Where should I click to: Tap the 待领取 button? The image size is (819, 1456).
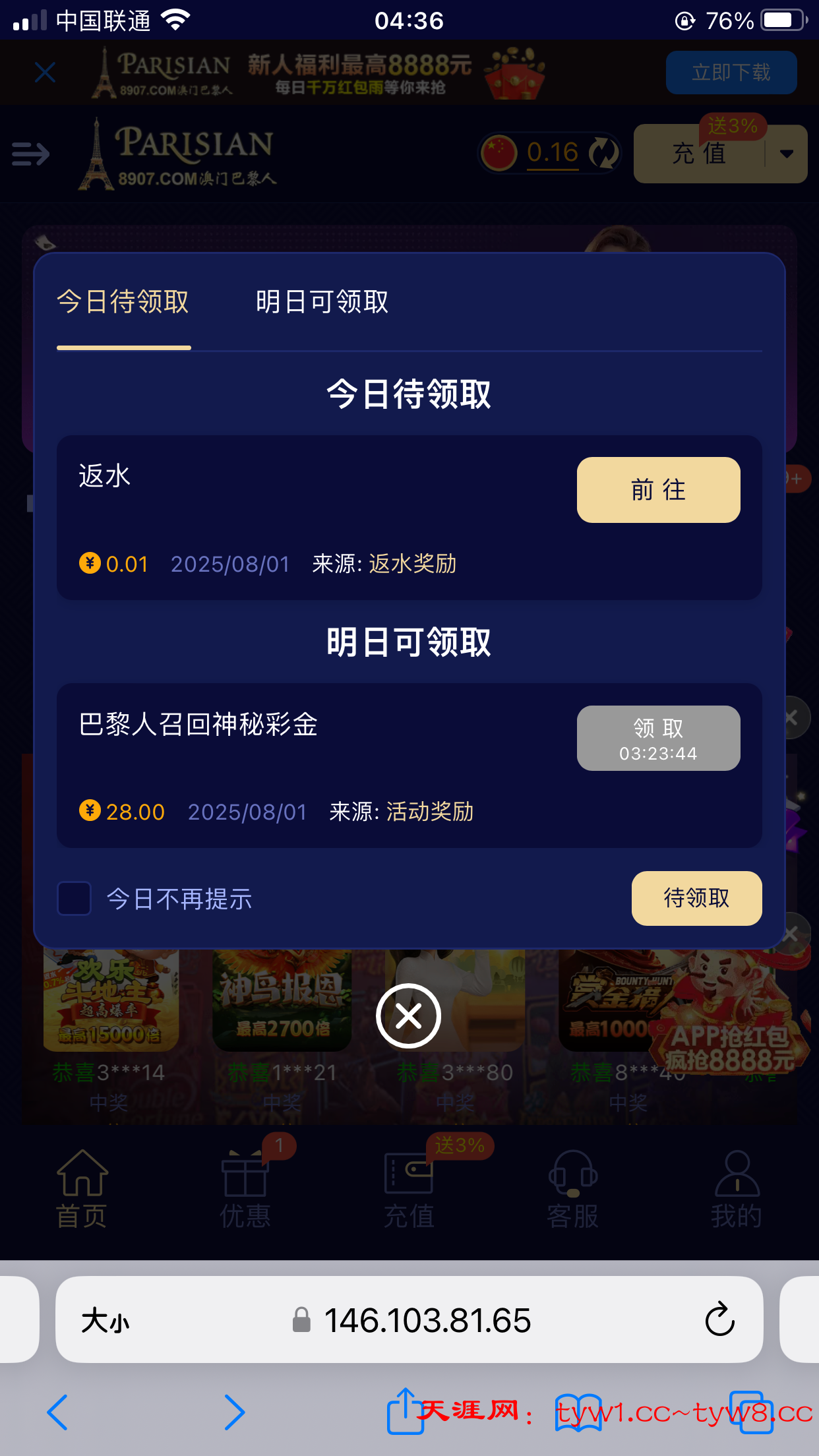tap(696, 898)
